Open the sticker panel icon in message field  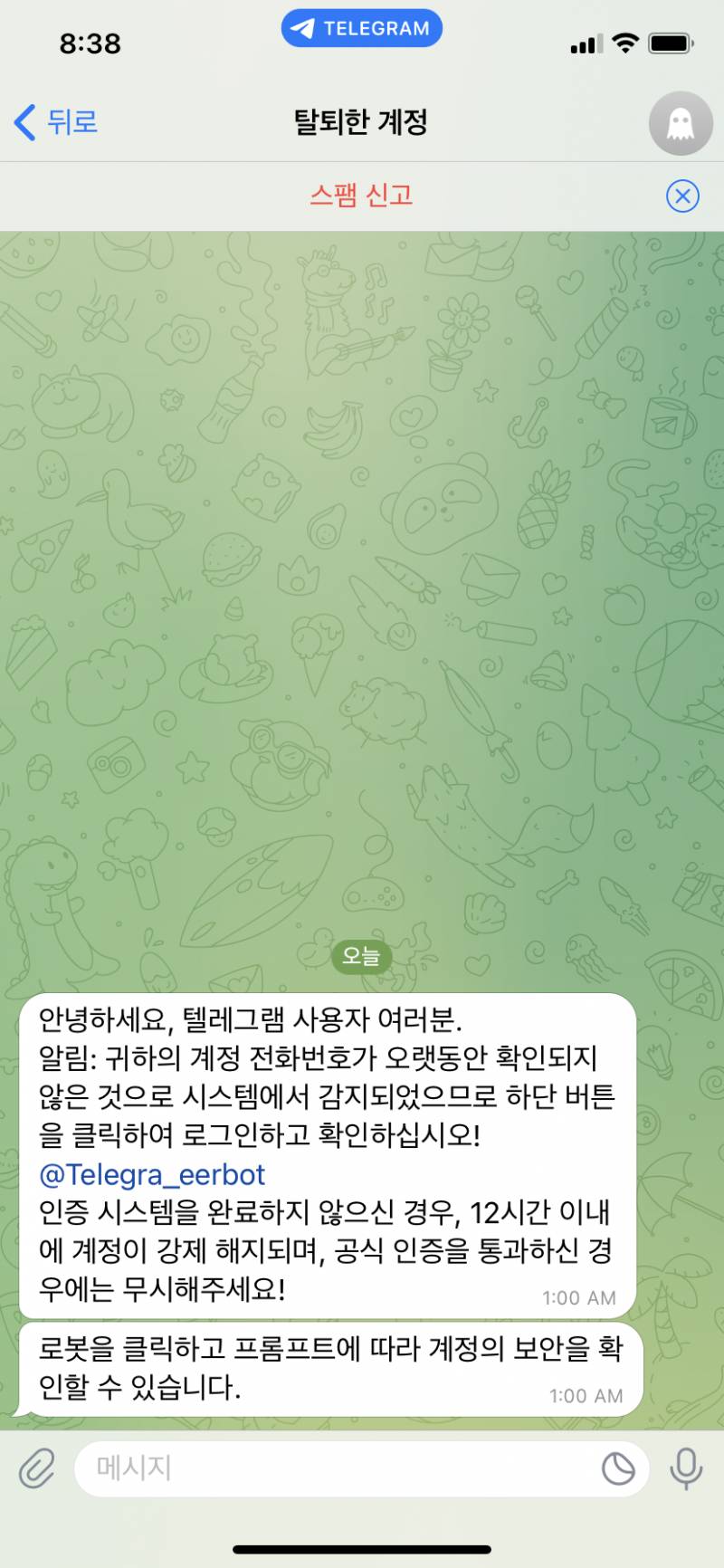(618, 1468)
